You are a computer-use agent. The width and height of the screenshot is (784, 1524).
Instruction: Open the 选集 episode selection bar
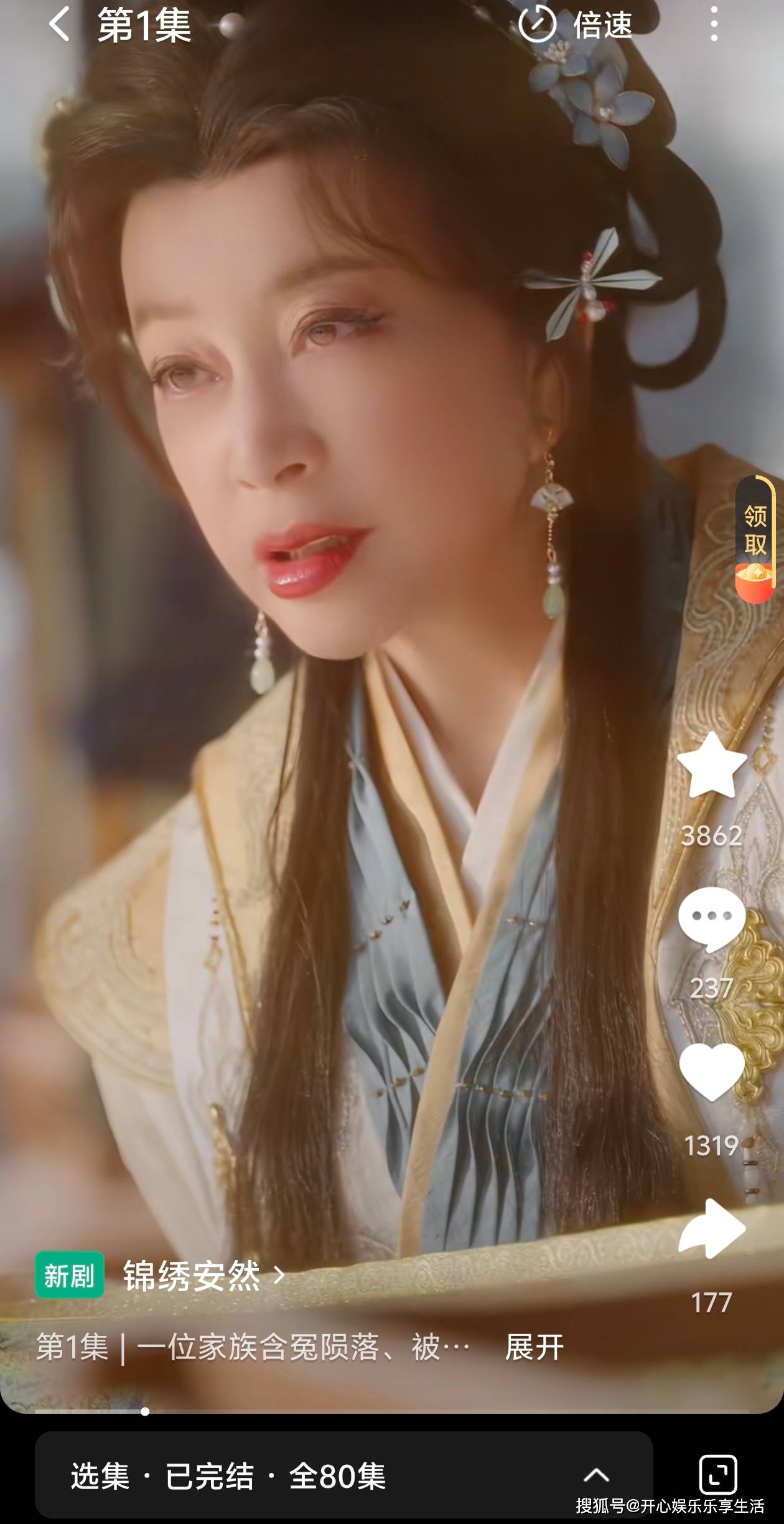(342, 1475)
